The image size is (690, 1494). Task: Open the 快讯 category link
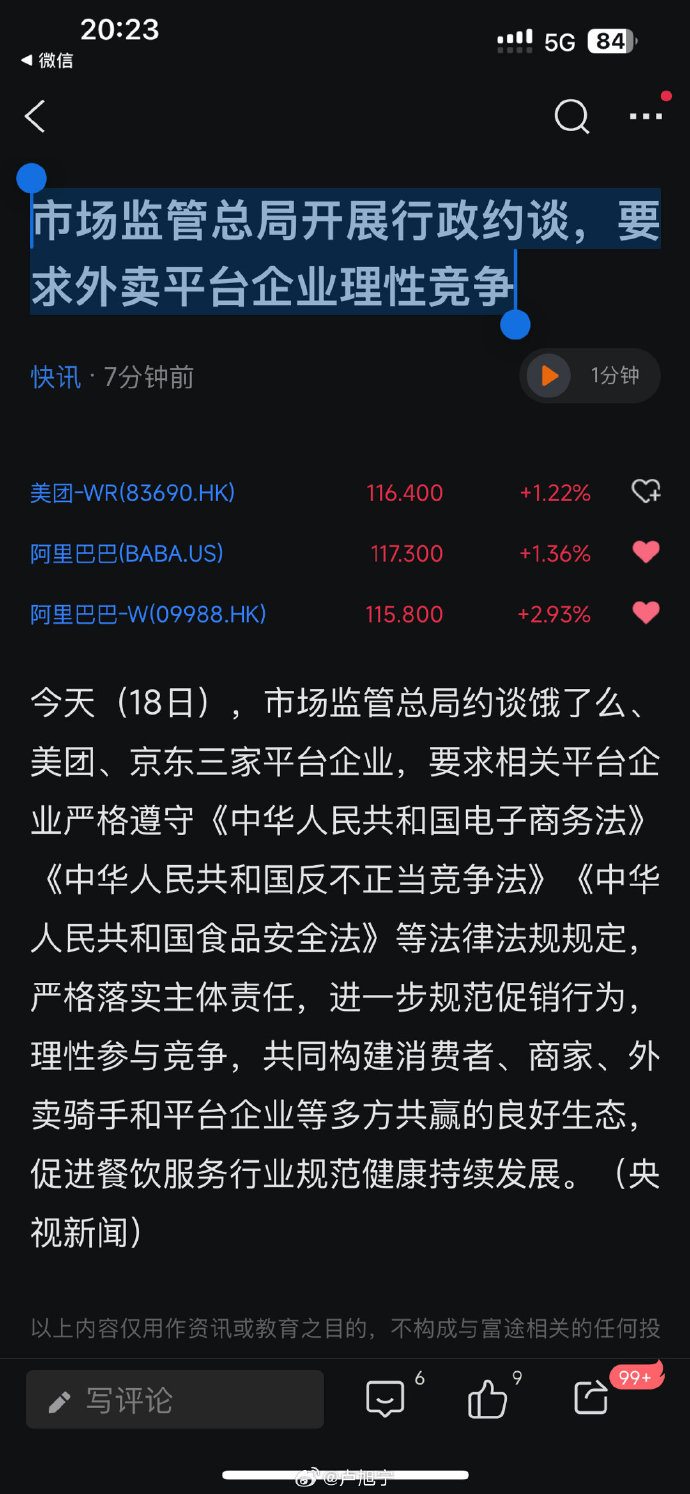(55, 377)
